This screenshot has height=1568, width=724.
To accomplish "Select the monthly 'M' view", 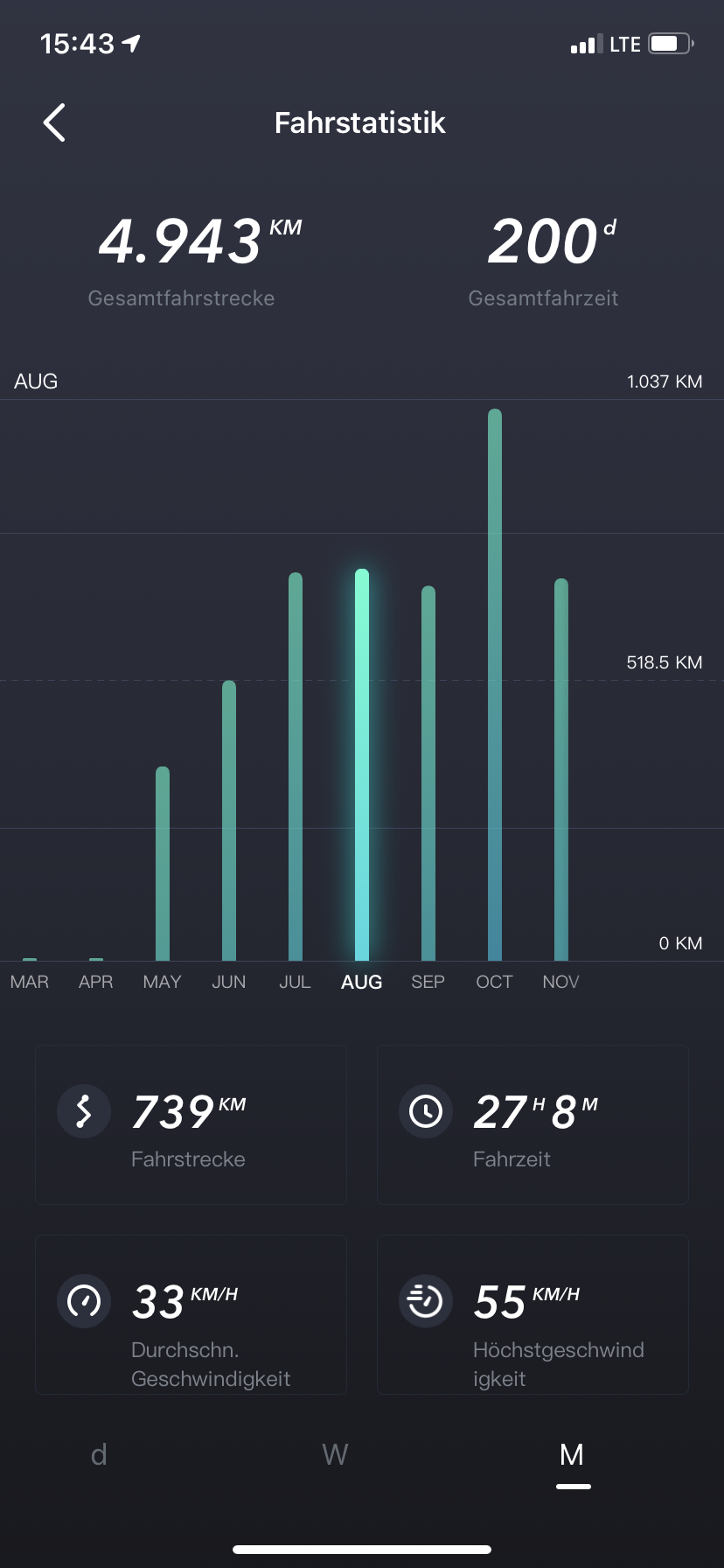I will tap(572, 1454).
